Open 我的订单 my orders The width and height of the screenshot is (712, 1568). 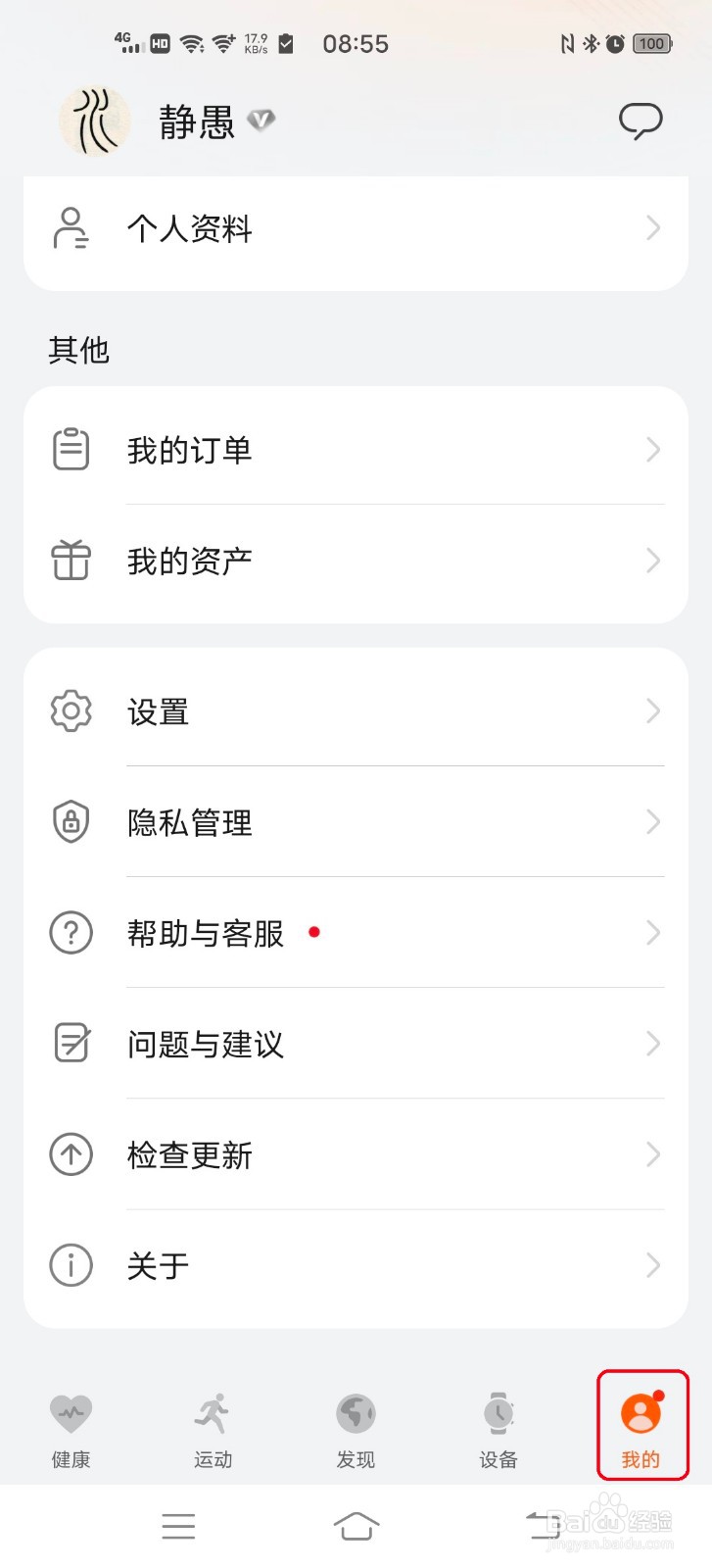click(356, 450)
